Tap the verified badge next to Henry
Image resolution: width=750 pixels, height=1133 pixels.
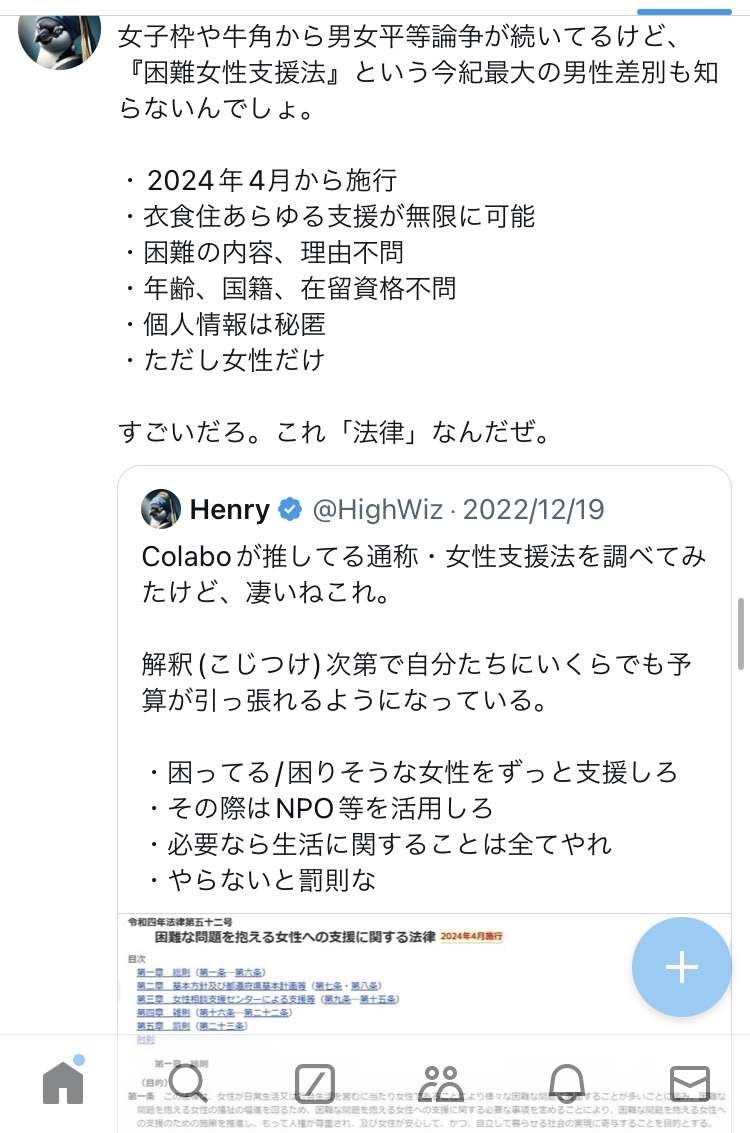coord(289,509)
